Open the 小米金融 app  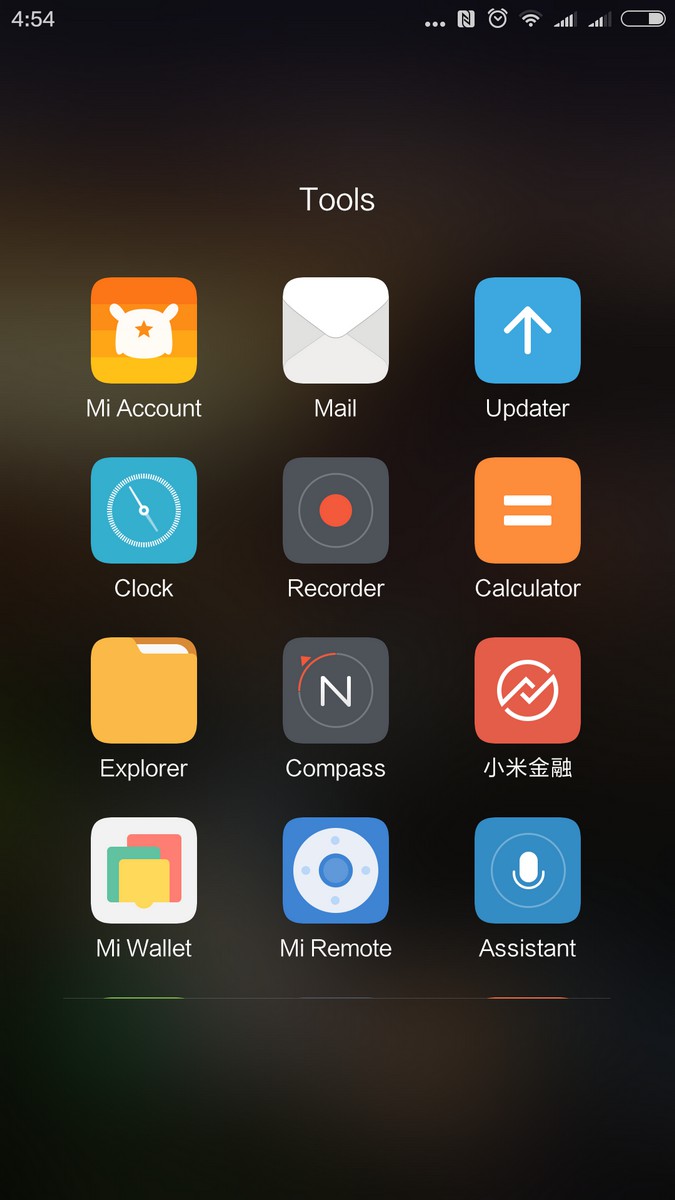coord(527,691)
